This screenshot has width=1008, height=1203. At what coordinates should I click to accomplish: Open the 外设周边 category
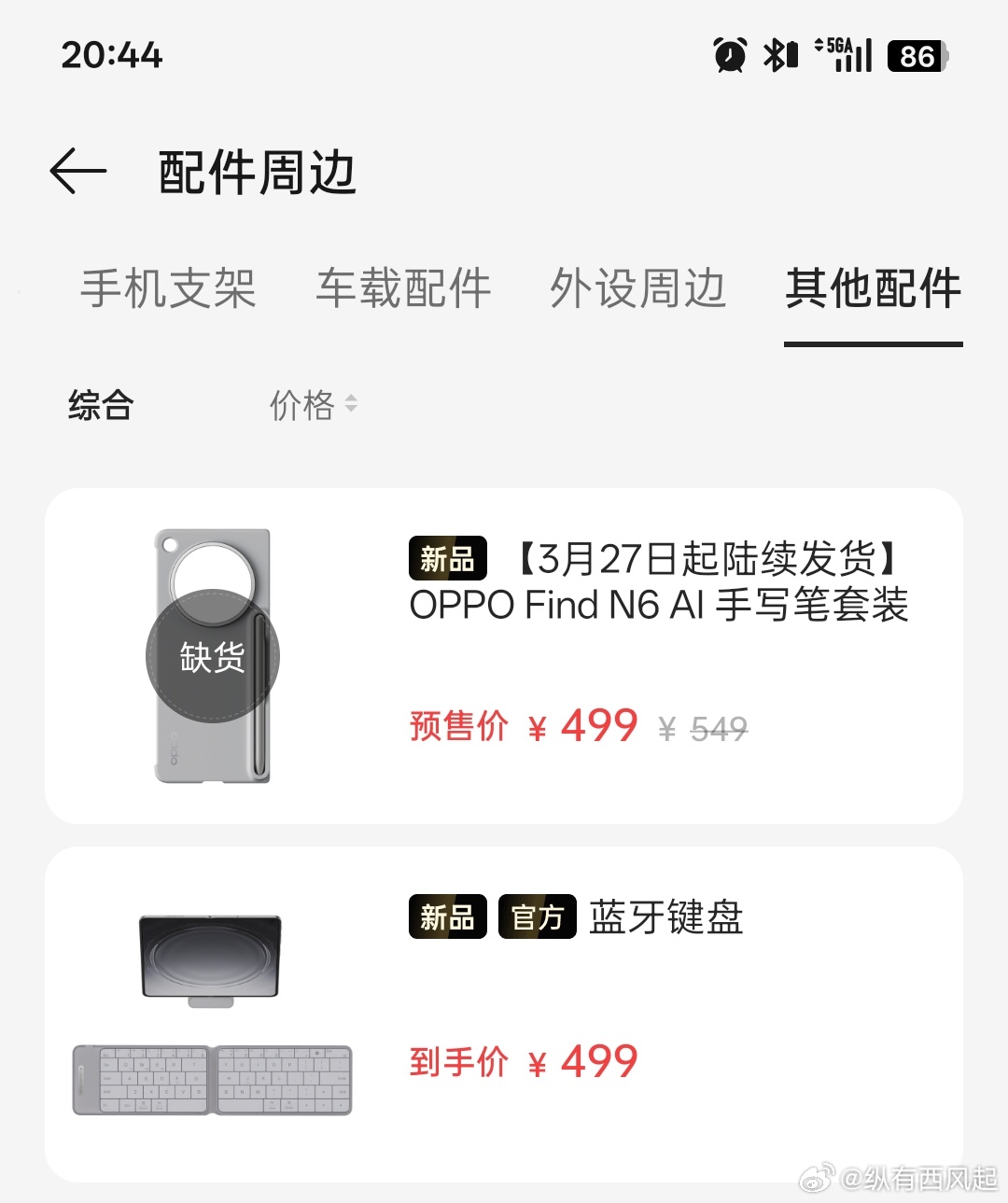(x=637, y=289)
